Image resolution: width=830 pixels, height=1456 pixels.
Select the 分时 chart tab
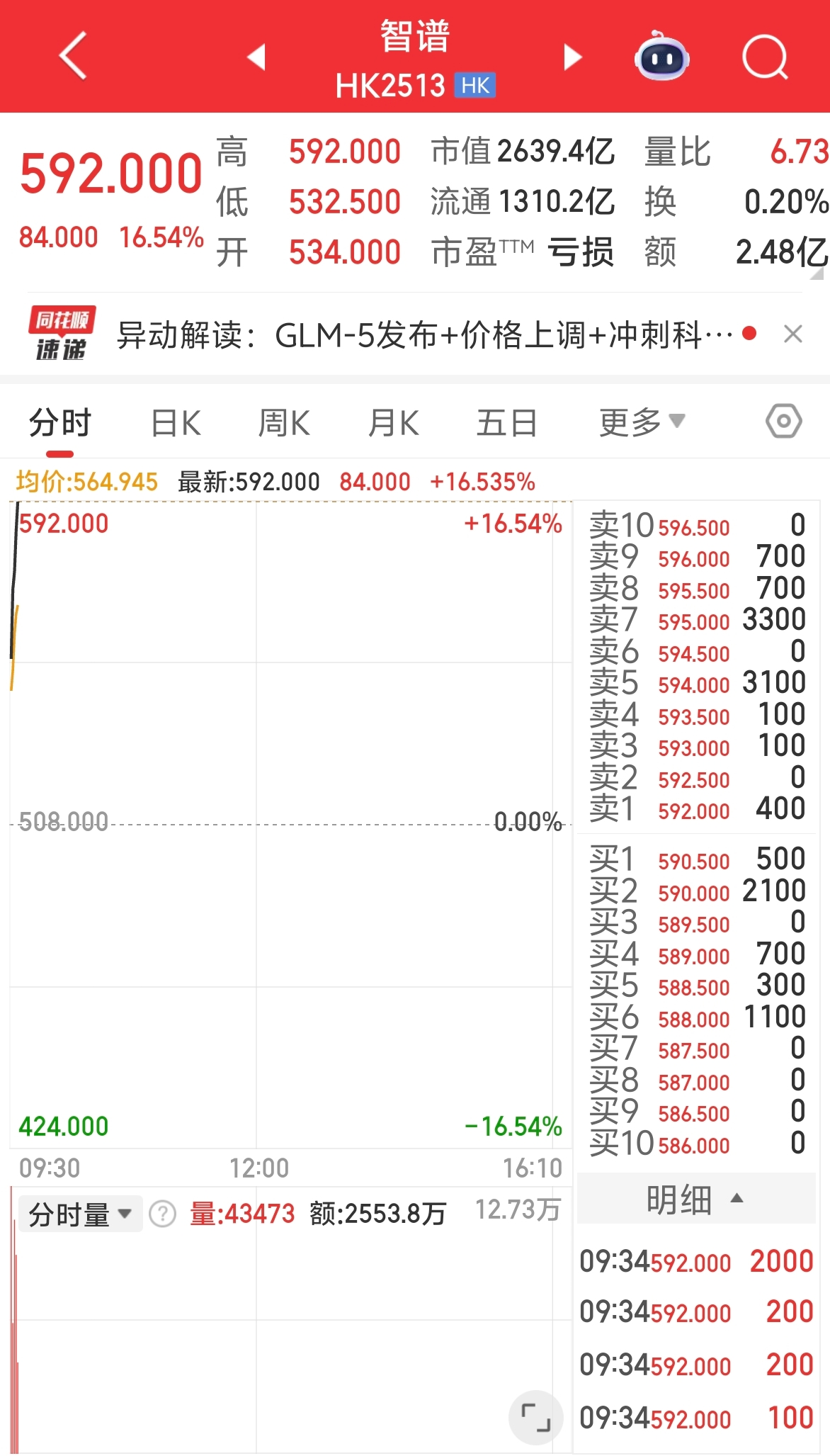pyautogui.click(x=60, y=424)
